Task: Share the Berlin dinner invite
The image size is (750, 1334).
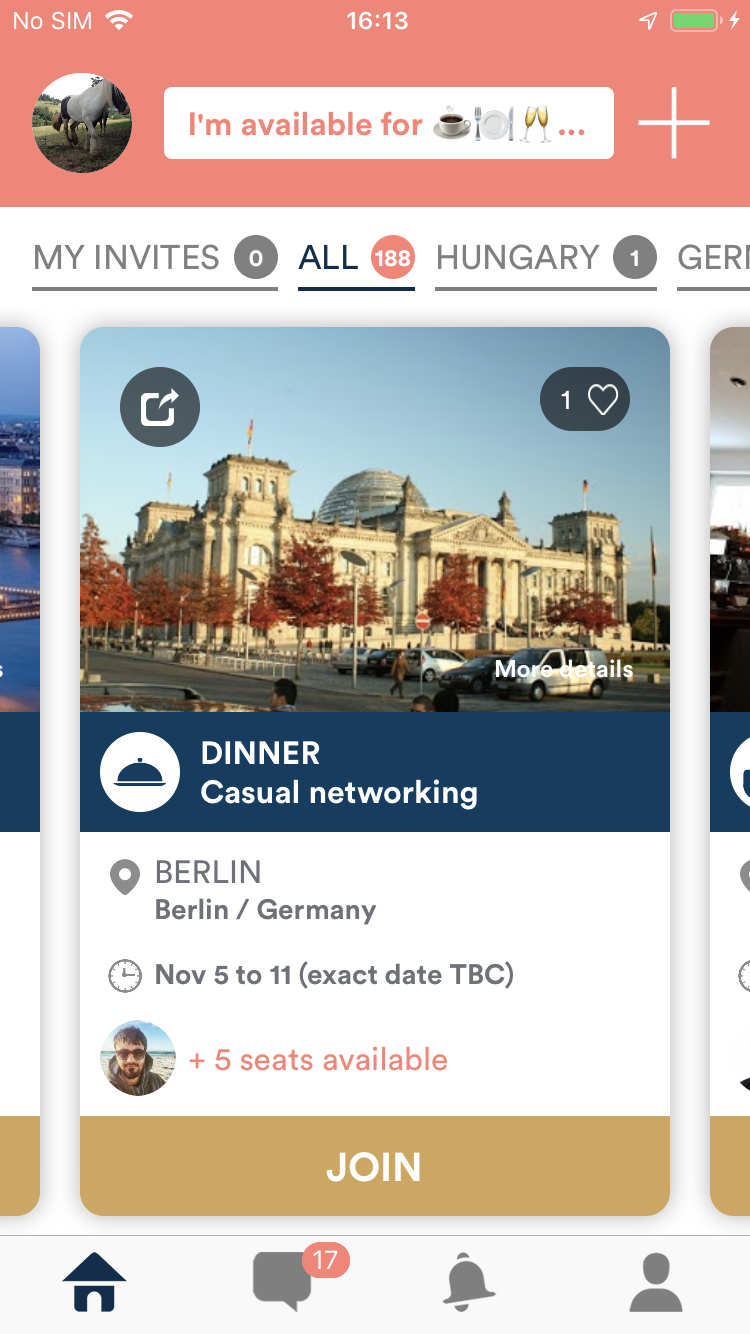Action: [160, 407]
